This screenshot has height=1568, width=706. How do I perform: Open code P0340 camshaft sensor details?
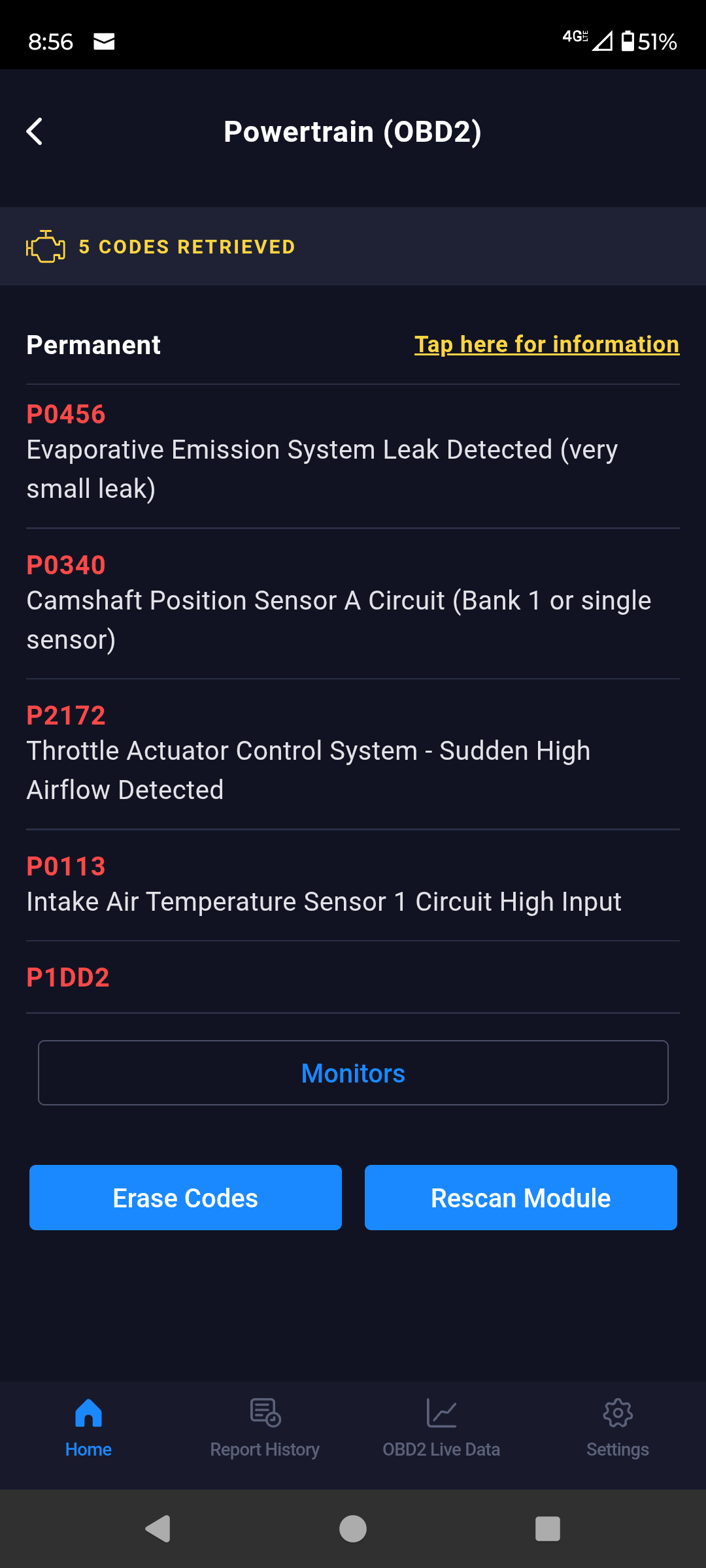(353, 602)
